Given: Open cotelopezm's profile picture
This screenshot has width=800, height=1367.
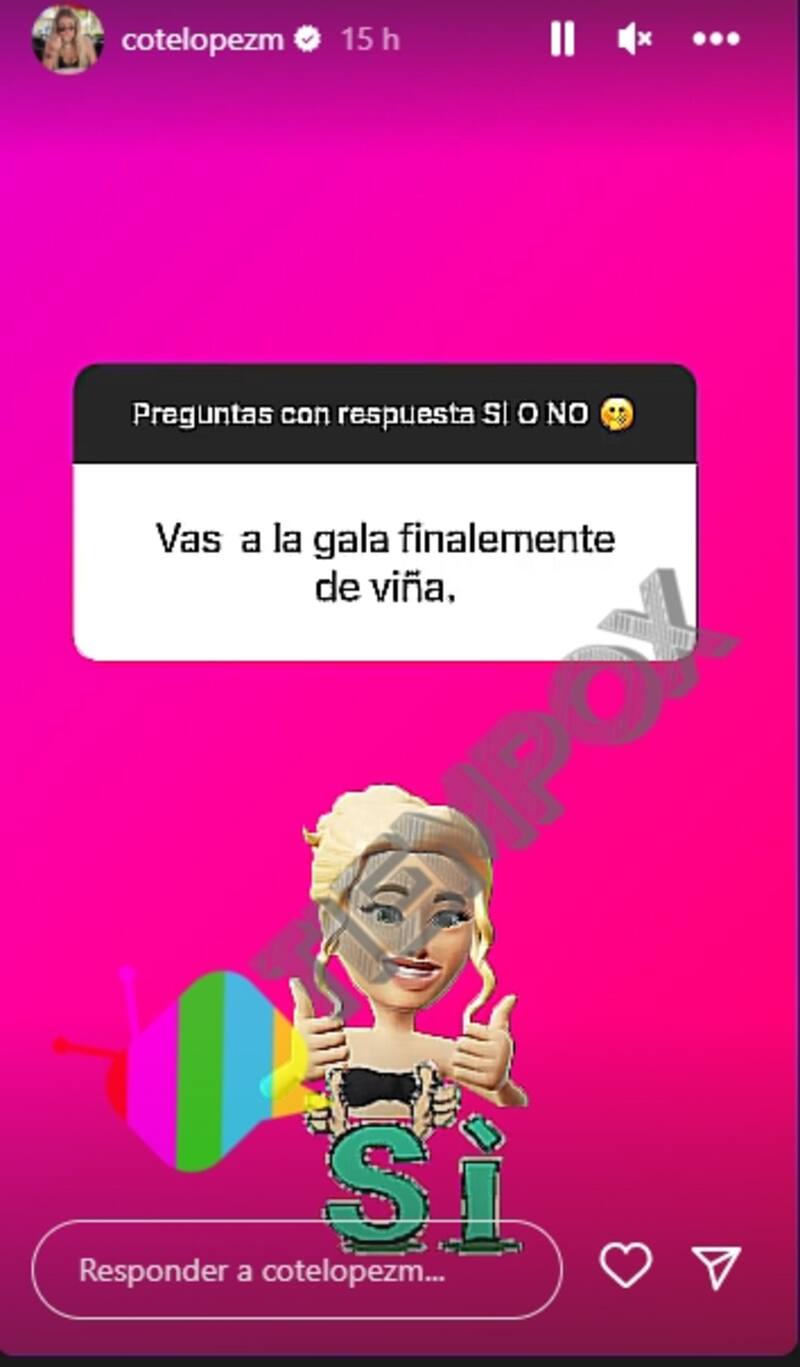Looking at the screenshot, I should click(x=68, y=39).
